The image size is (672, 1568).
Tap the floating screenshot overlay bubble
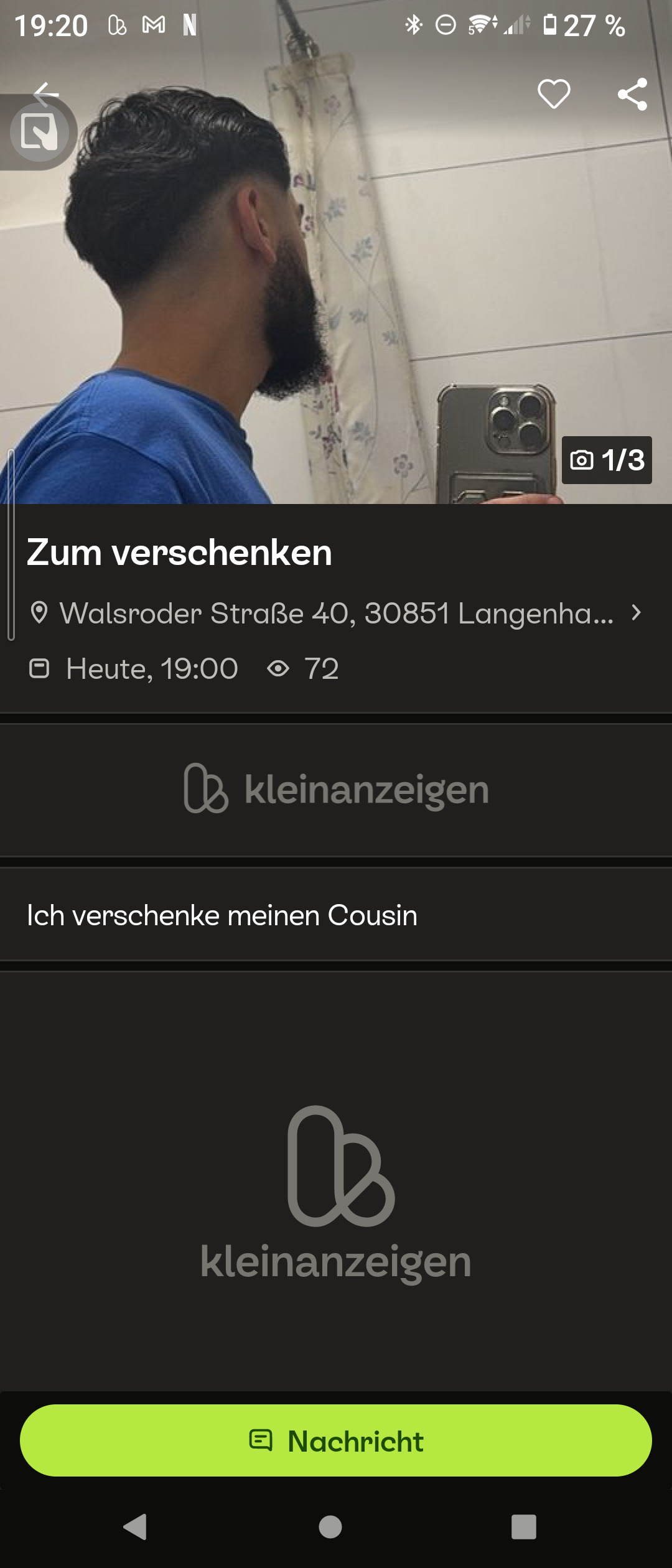(x=39, y=132)
